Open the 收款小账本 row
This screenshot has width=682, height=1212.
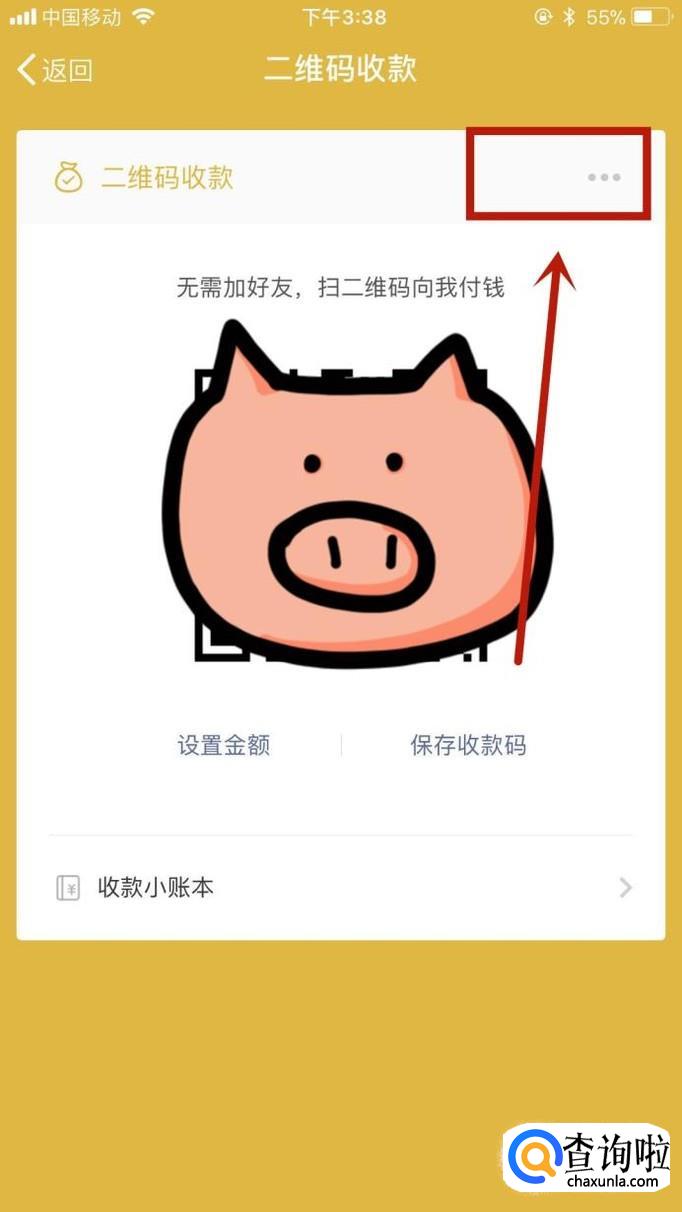[x=341, y=887]
